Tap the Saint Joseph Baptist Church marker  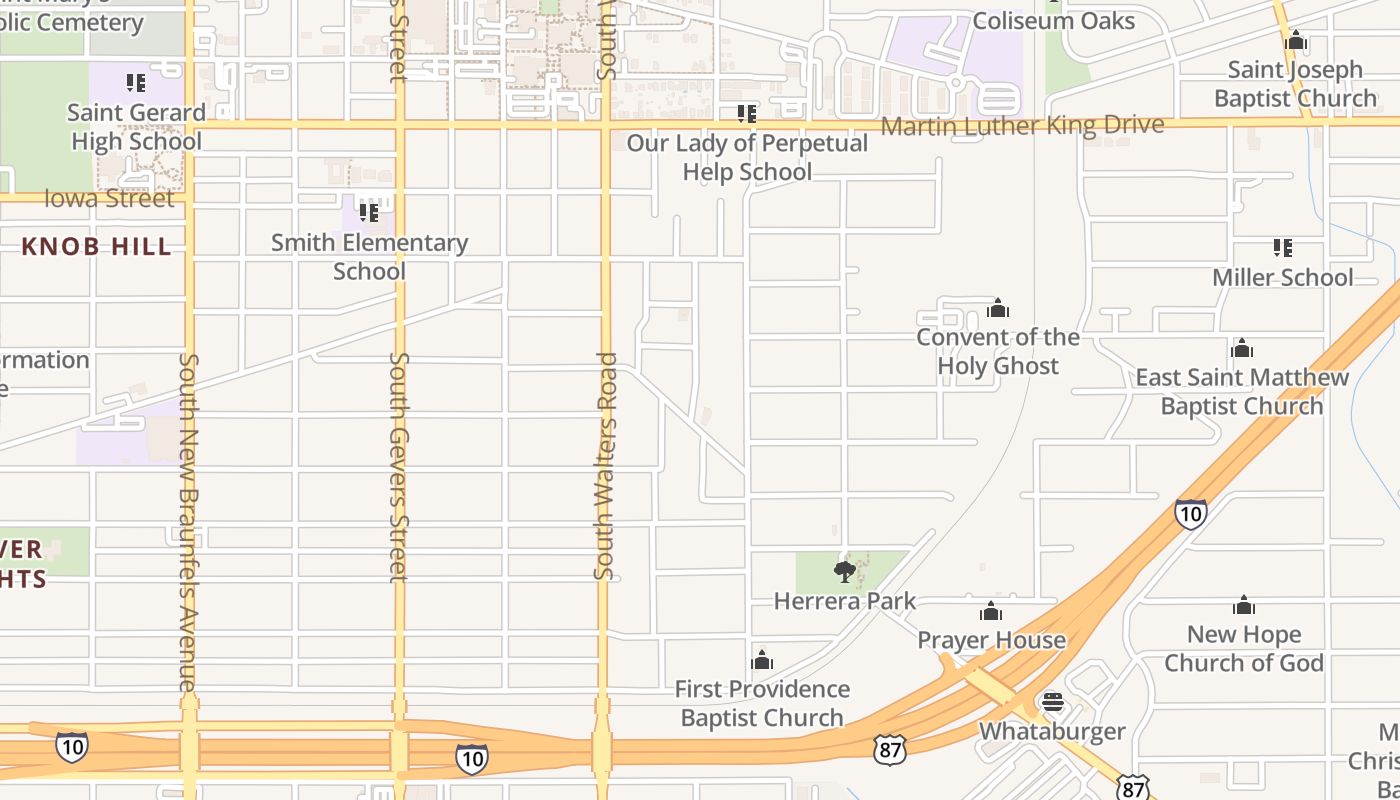pyautogui.click(x=1296, y=41)
